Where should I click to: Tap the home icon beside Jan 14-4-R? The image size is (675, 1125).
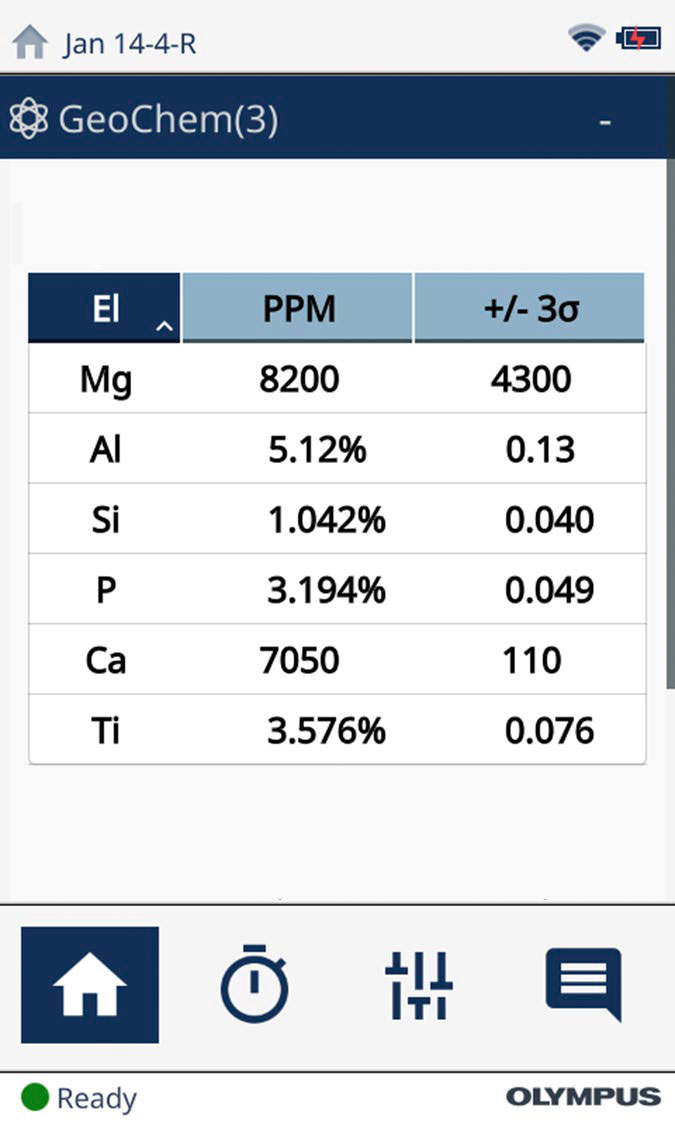coord(30,43)
